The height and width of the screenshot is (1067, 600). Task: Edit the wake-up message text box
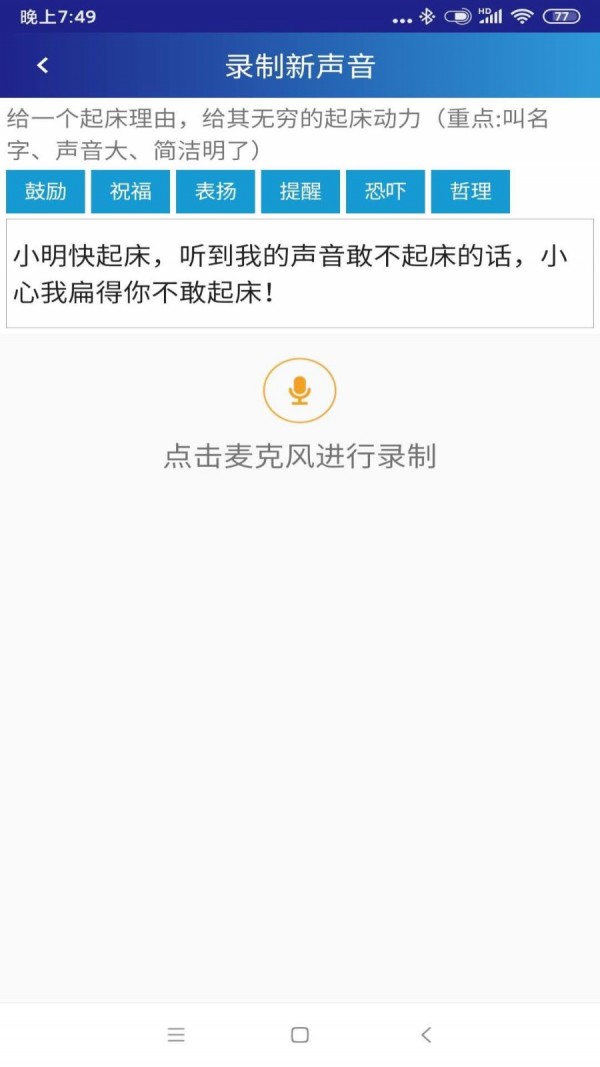point(300,273)
